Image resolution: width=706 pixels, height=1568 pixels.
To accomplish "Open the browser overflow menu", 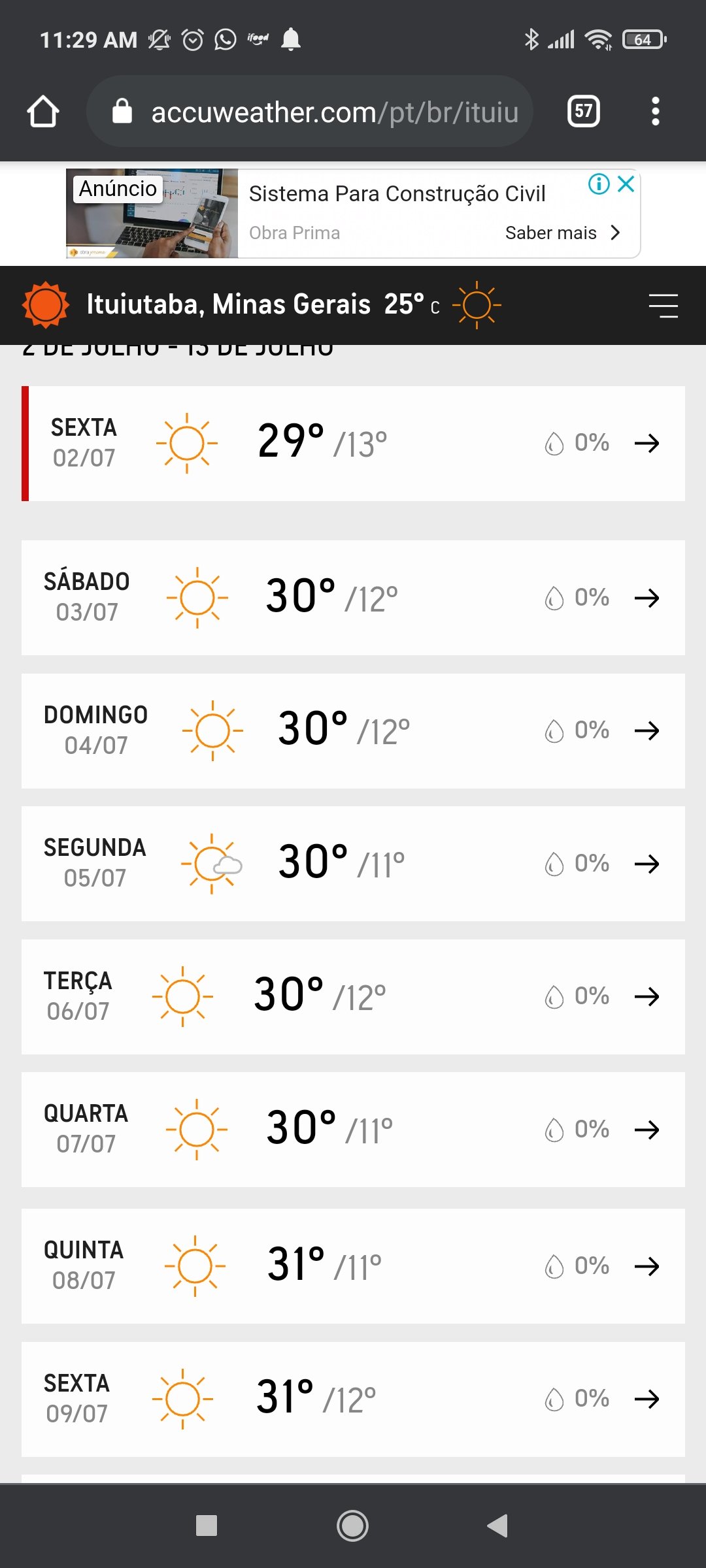I will coord(656,112).
